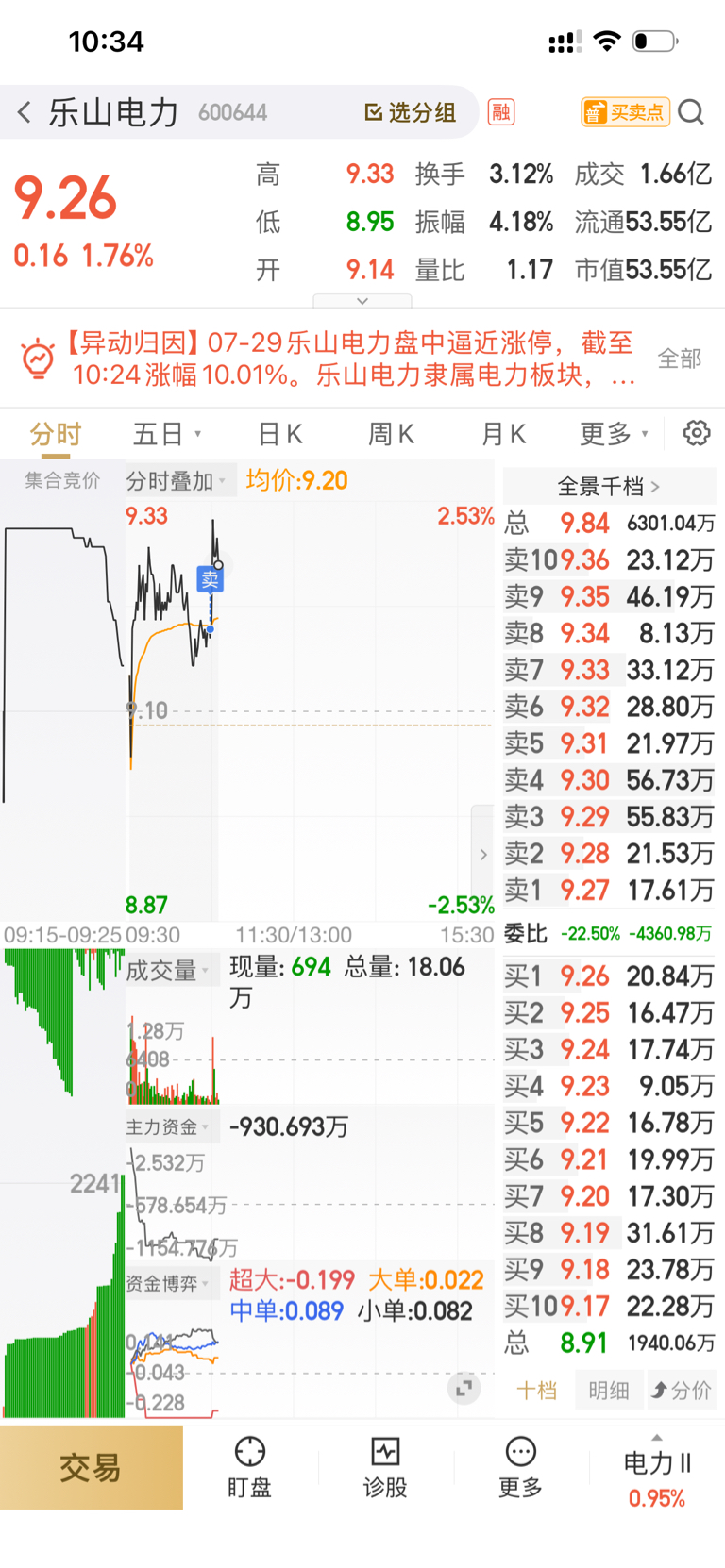Open the 分时叠加 dropdown
The height and width of the screenshot is (1568, 725).
(177, 481)
